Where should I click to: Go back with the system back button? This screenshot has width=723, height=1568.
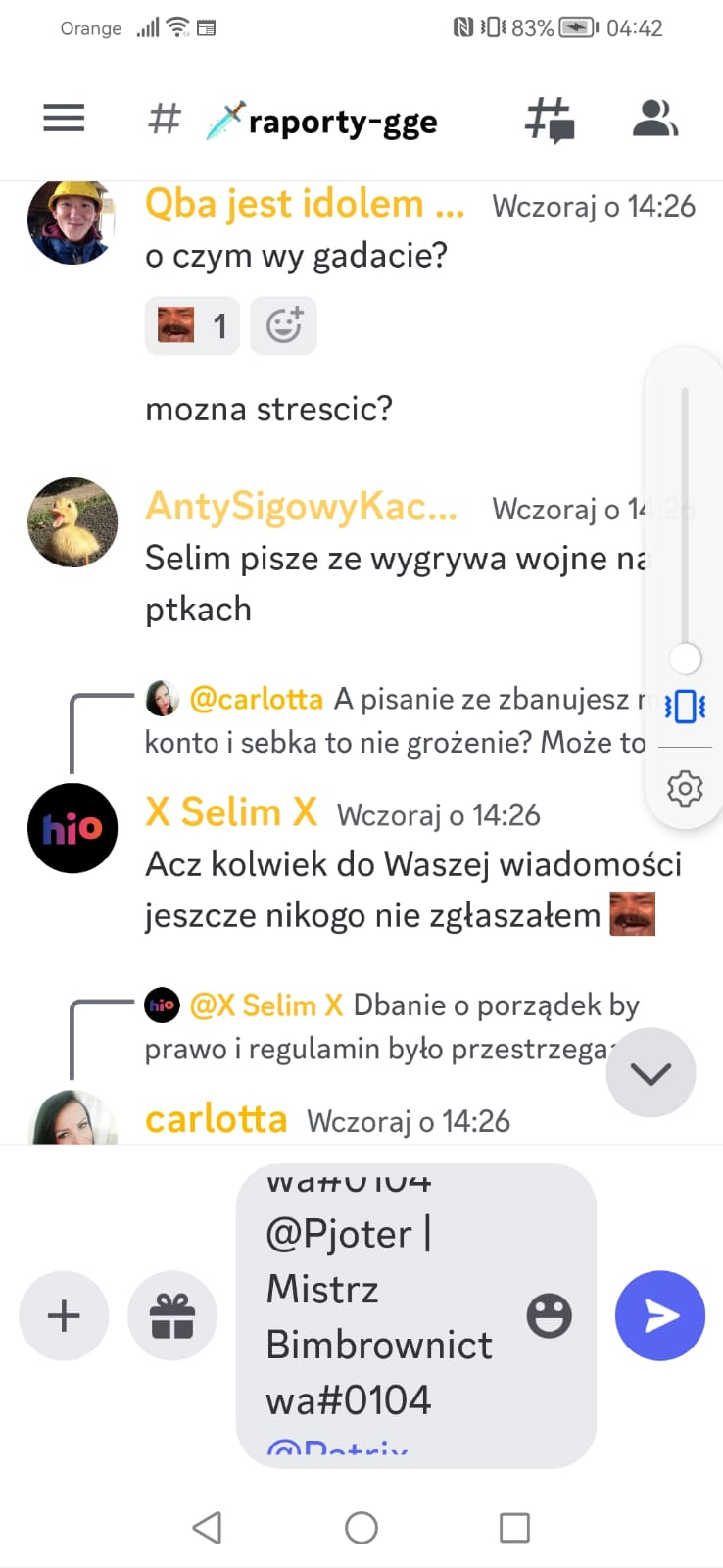pyautogui.click(x=207, y=1527)
